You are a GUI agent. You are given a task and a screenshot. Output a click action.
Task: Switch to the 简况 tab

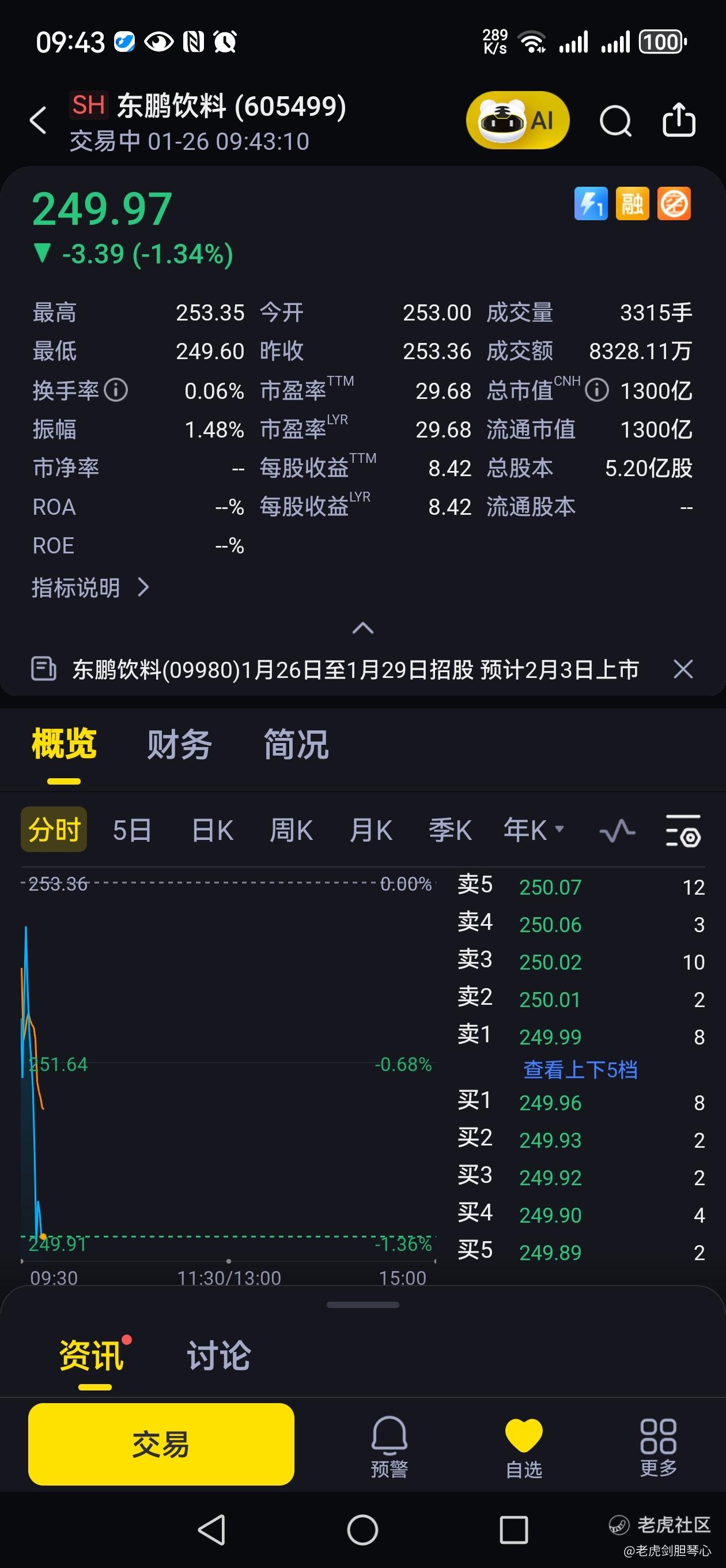(x=296, y=744)
